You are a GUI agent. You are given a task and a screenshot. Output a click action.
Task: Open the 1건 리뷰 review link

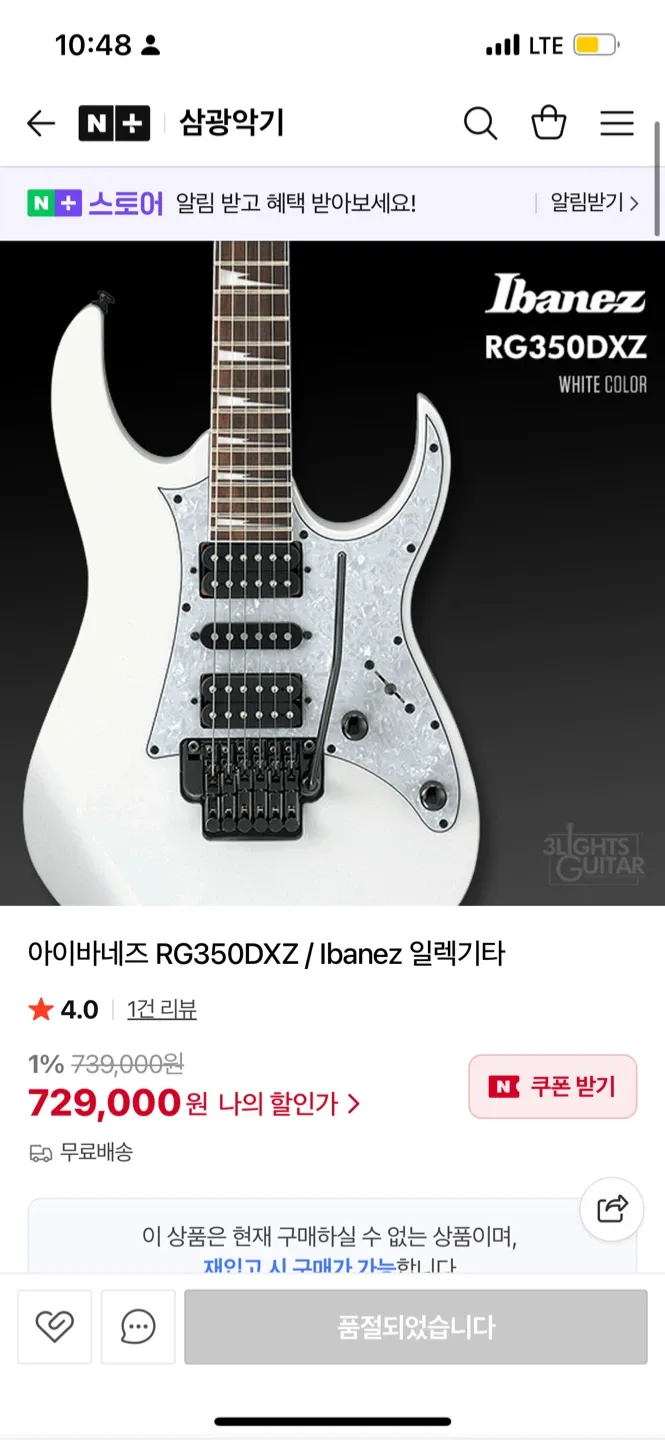(x=162, y=1010)
